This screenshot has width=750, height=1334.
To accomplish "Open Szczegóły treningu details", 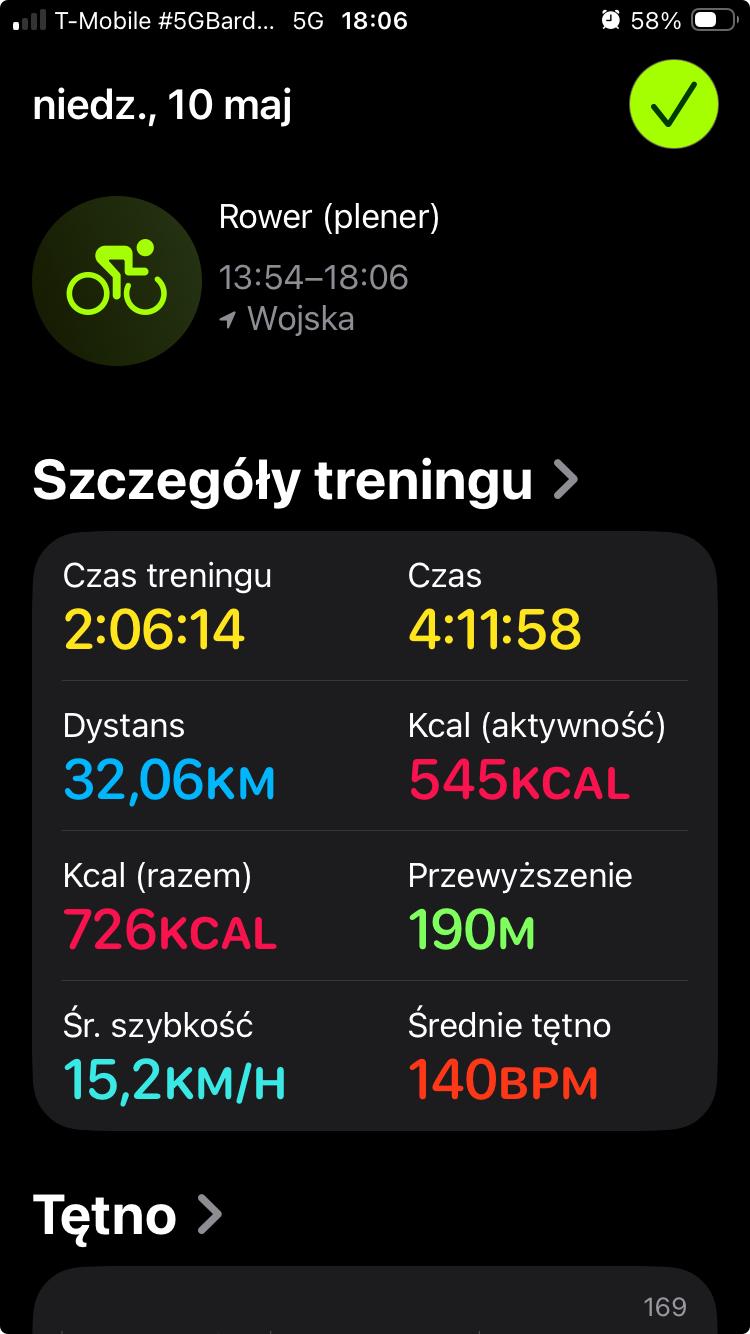I will (x=305, y=481).
